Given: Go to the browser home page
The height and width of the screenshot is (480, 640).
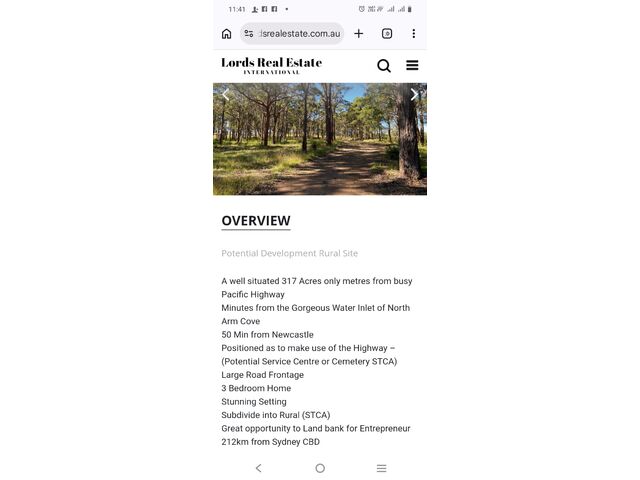Looking at the screenshot, I should tap(227, 34).
